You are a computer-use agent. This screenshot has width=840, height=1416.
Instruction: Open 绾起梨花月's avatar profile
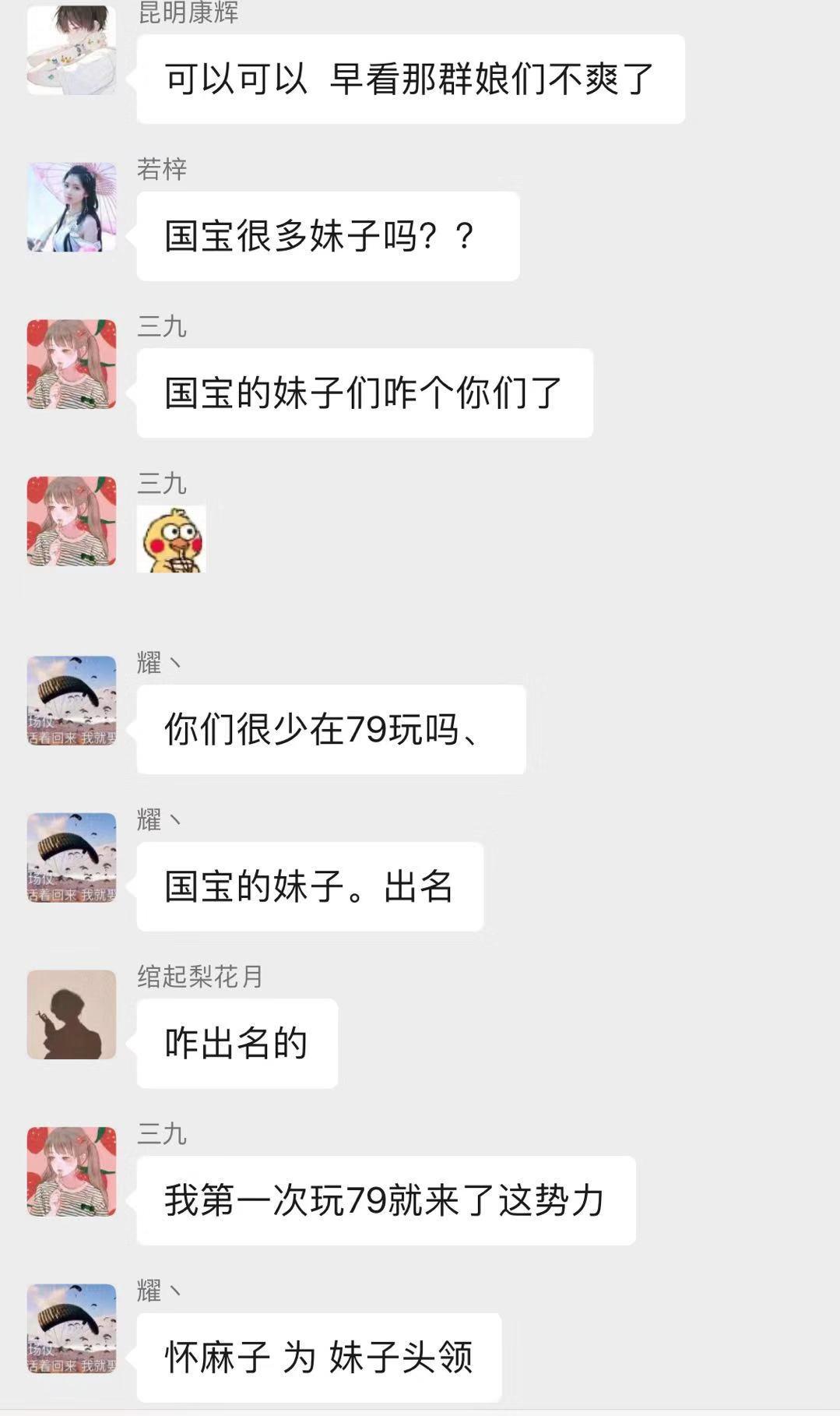pyautogui.click(x=72, y=1014)
